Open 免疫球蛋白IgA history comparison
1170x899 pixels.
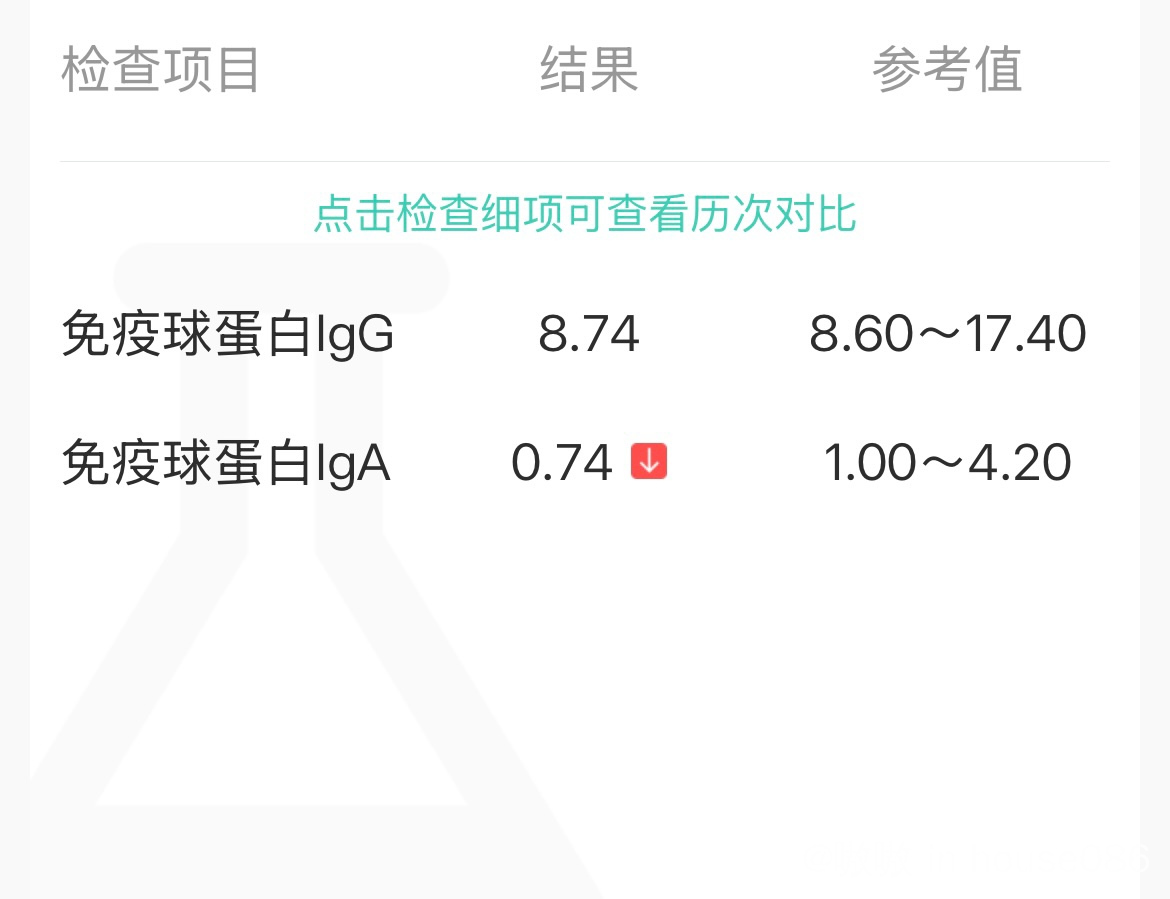click(x=226, y=463)
